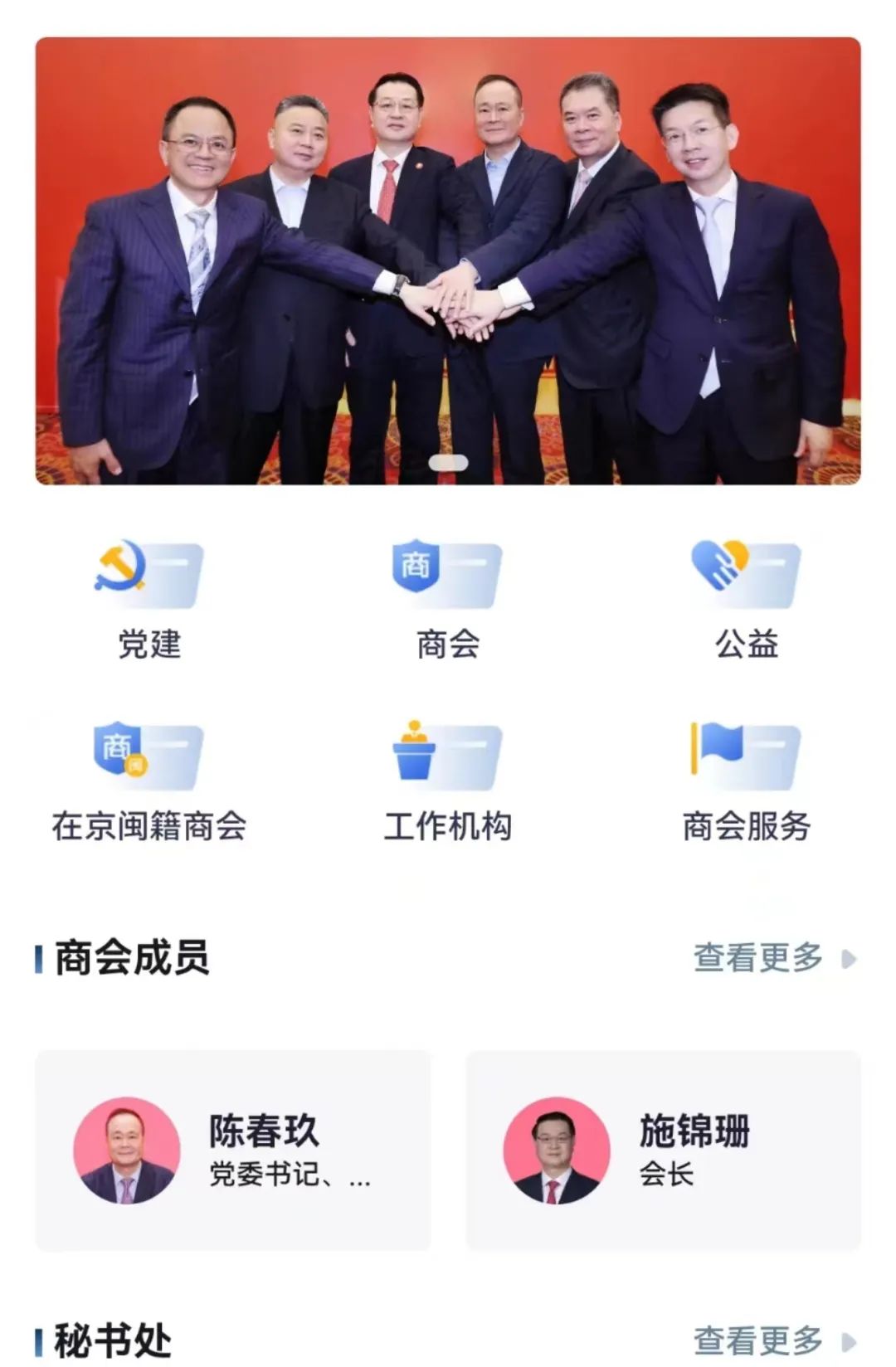
Task: Open 在京闽籍商会 category
Action: coord(149,781)
